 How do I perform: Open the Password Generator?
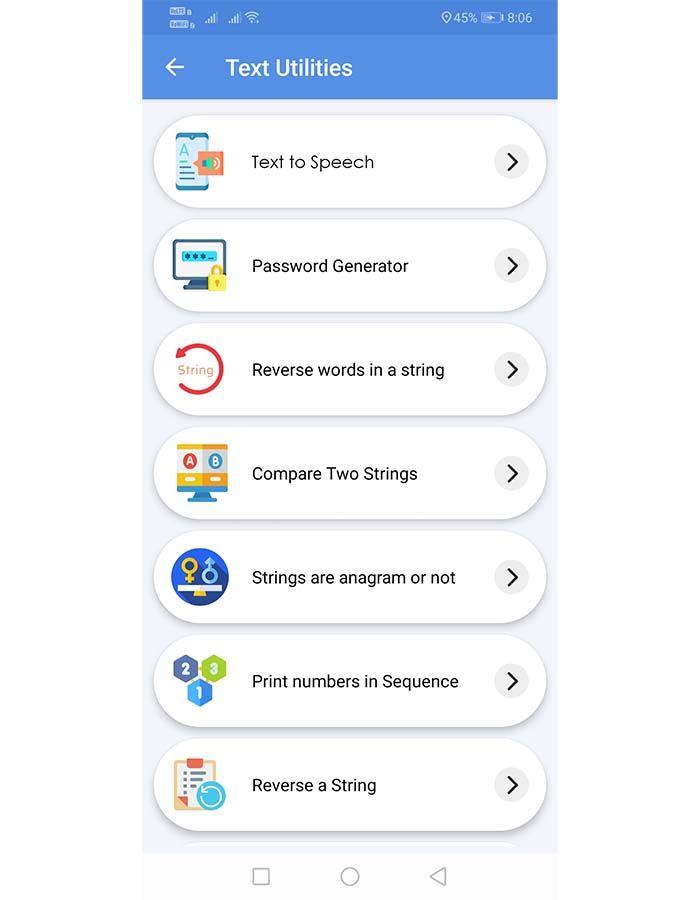(x=349, y=266)
